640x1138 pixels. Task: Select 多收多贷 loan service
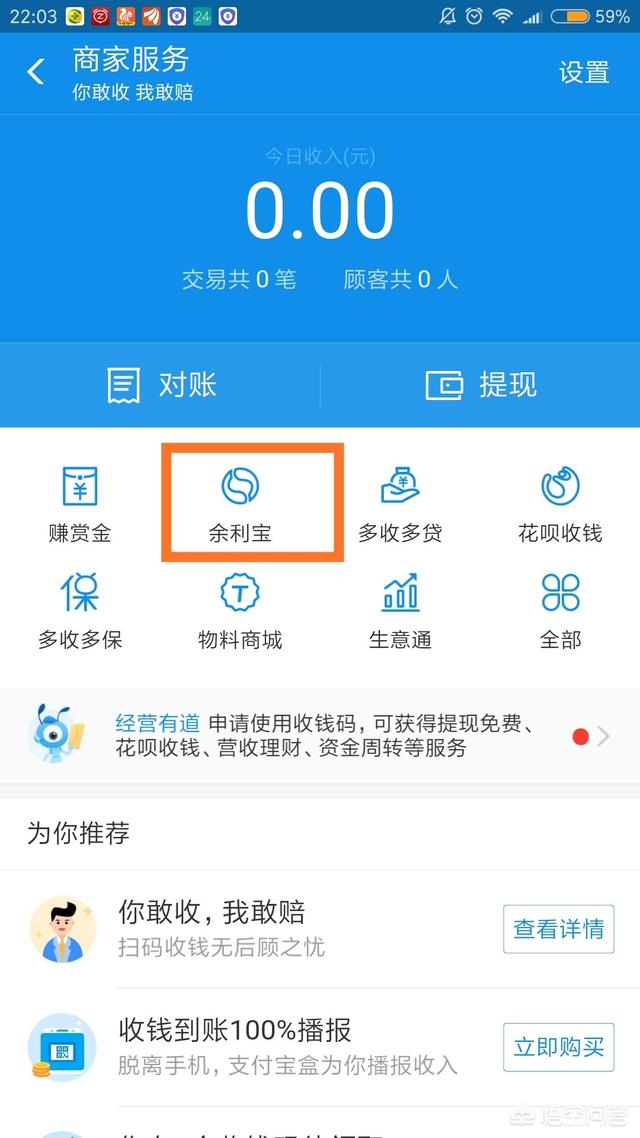(400, 503)
